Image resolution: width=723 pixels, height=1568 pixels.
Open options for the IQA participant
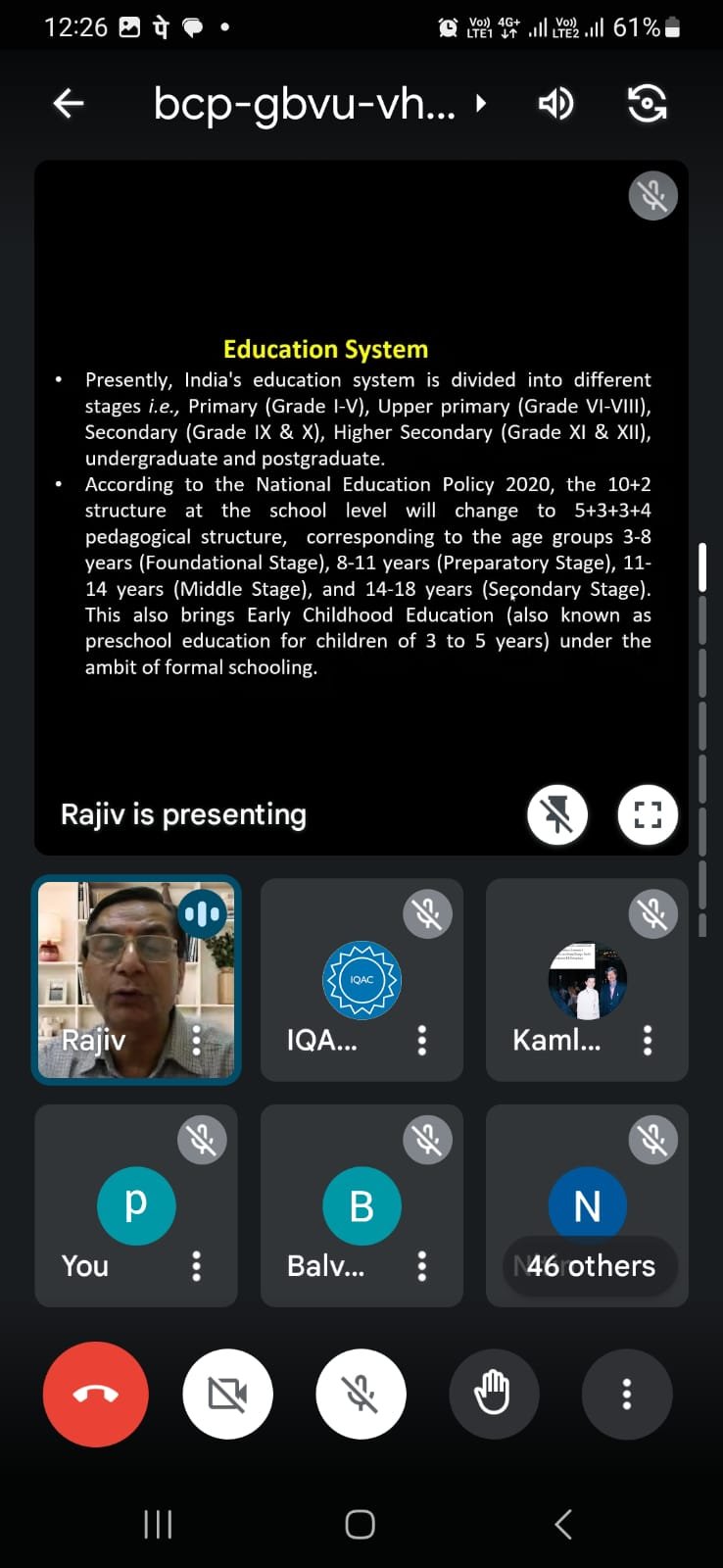pos(422,1040)
